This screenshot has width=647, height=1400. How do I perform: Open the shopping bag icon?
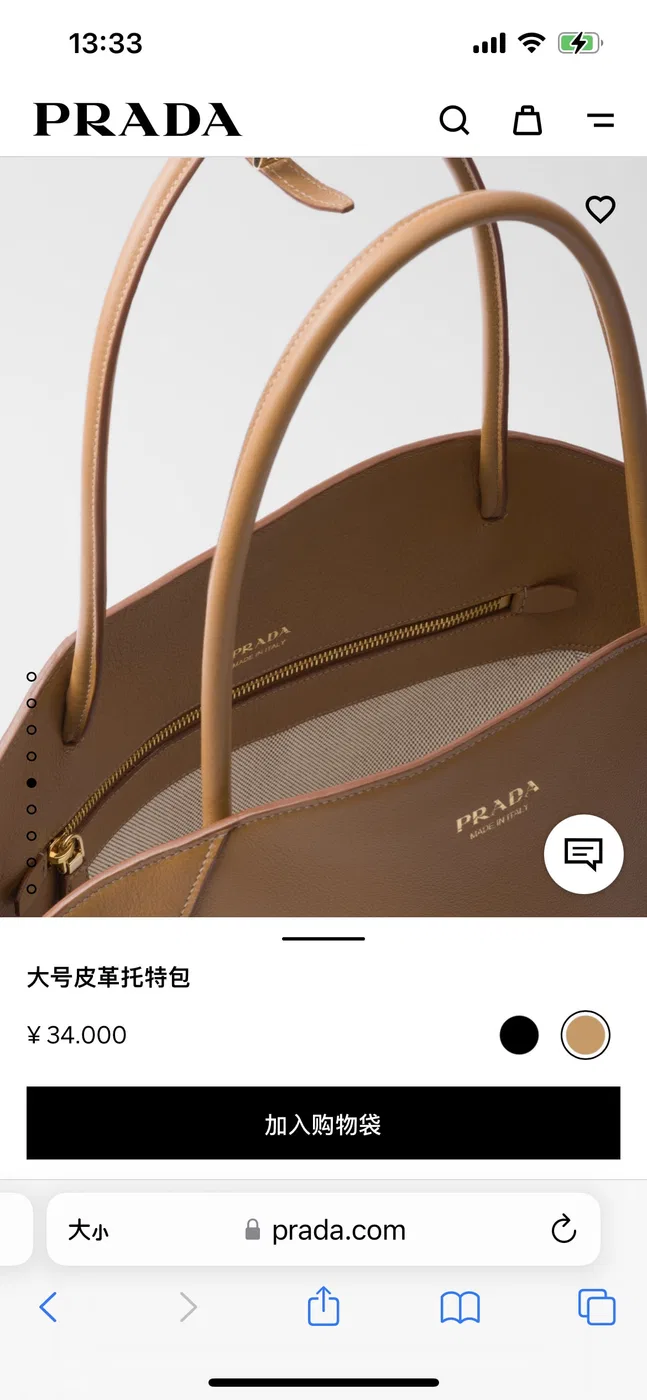(527, 120)
